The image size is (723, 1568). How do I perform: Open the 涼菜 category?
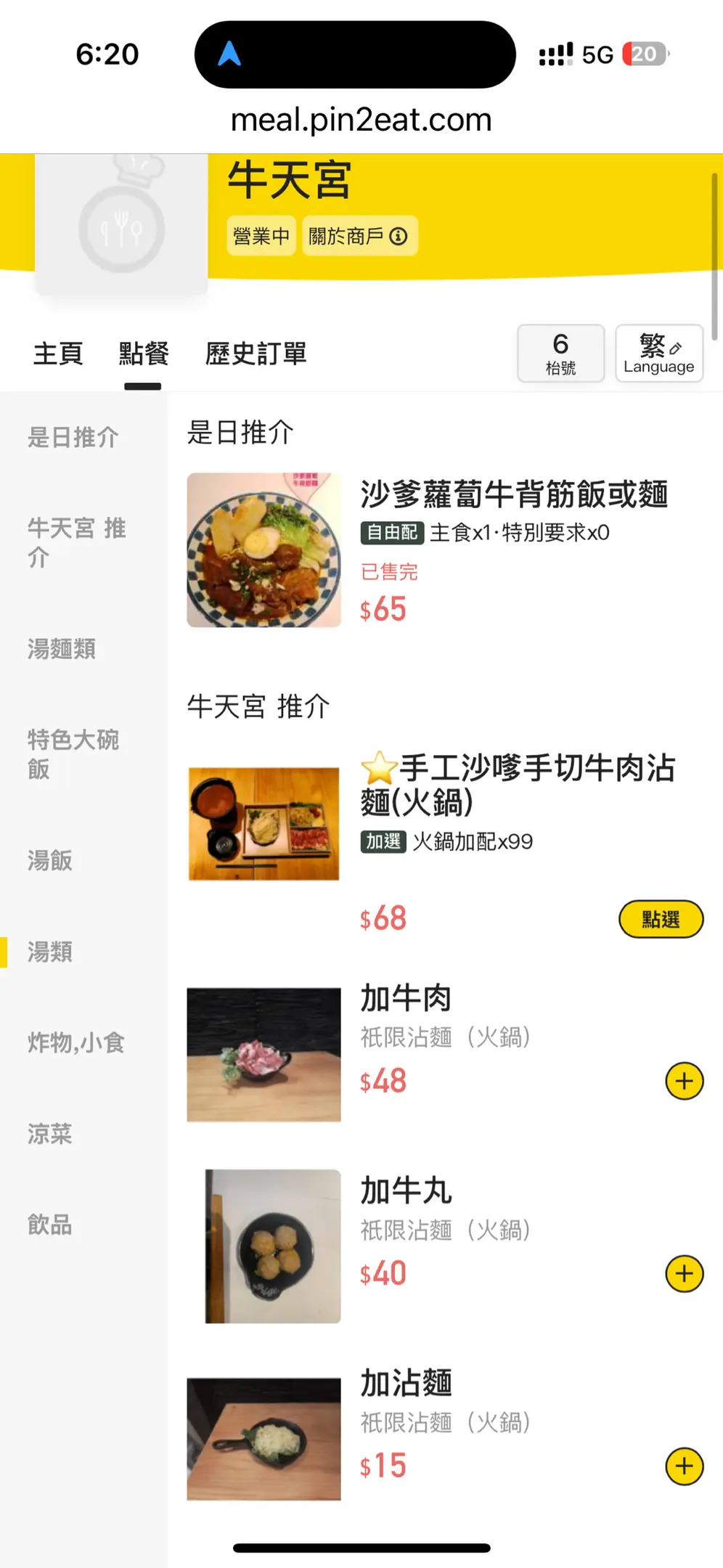tap(50, 1134)
